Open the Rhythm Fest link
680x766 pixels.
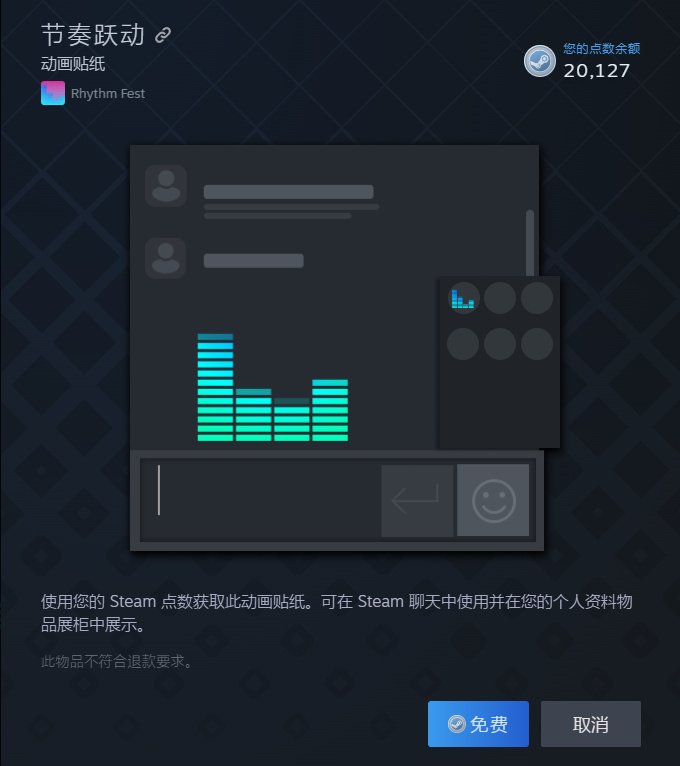pos(107,93)
